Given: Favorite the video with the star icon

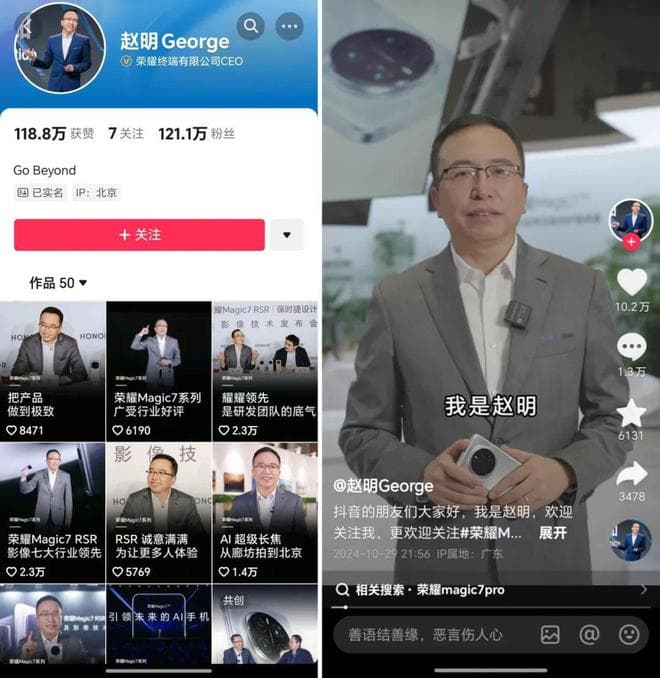Looking at the screenshot, I should tap(631, 412).
